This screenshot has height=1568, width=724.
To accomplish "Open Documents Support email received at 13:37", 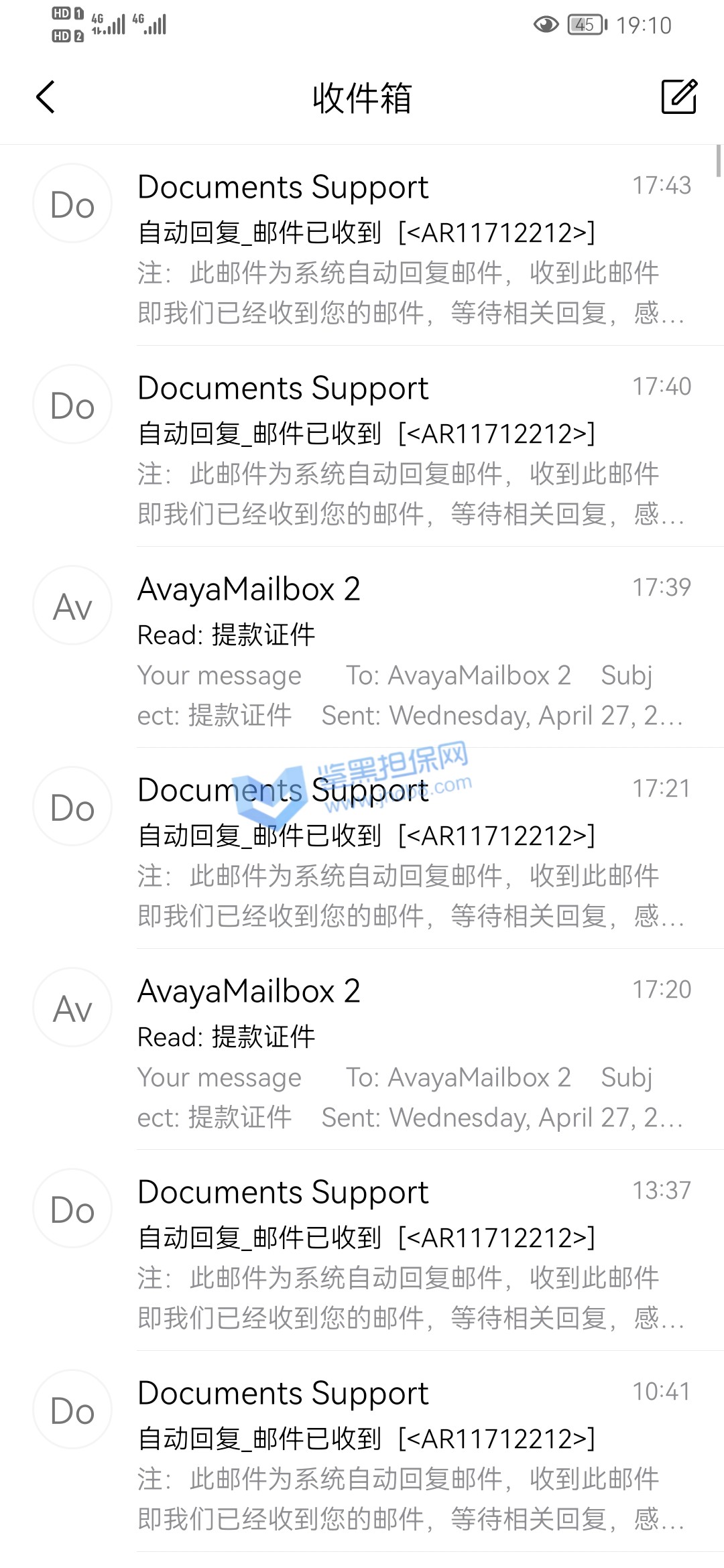I will pyautogui.click(x=402, y=1253).
